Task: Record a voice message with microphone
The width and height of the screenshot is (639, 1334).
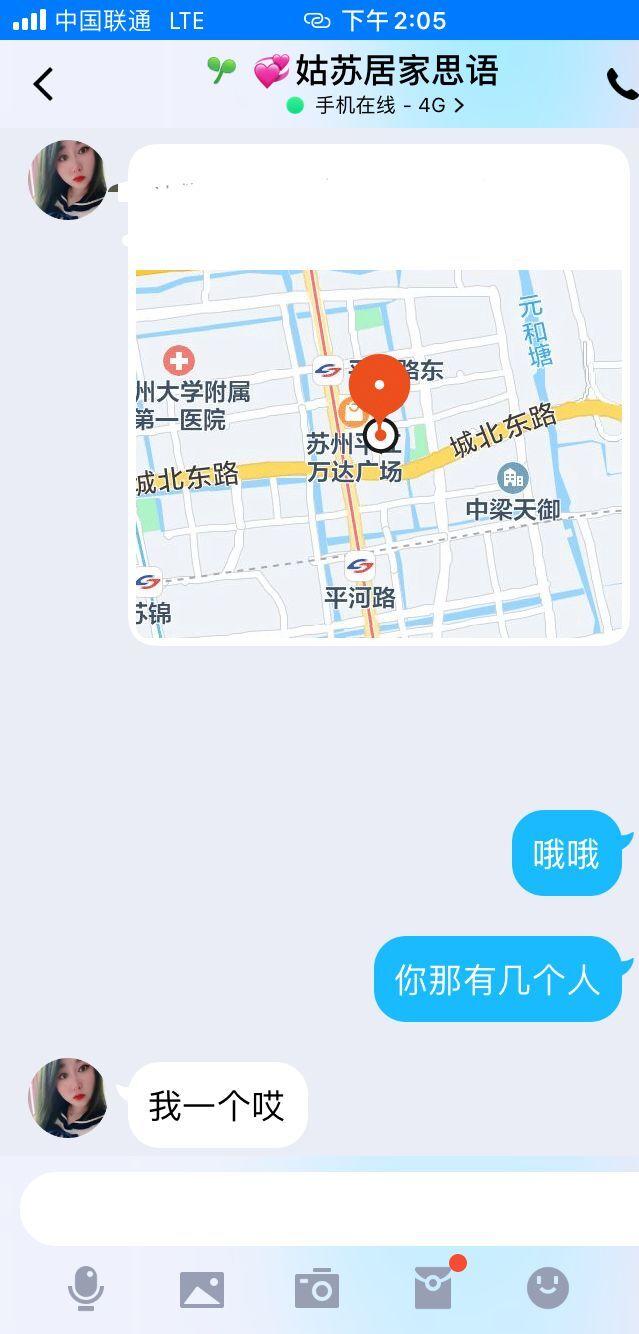Action: [x=86, y=1288]
